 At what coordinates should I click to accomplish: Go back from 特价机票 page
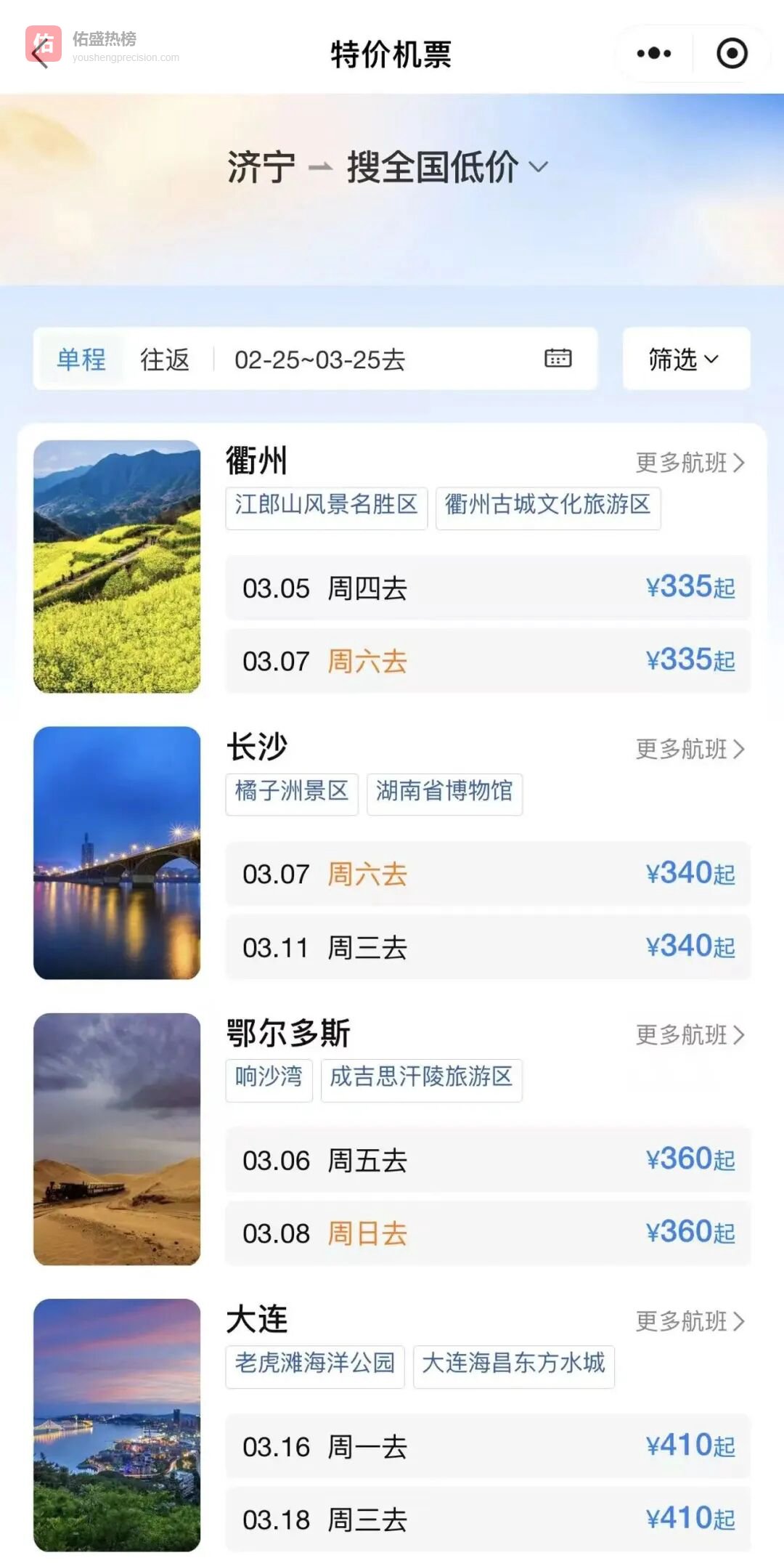pos(41,54)
